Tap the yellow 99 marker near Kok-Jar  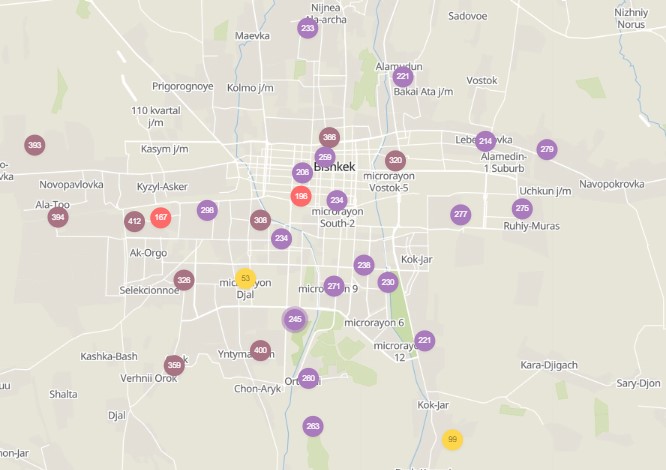452,440
